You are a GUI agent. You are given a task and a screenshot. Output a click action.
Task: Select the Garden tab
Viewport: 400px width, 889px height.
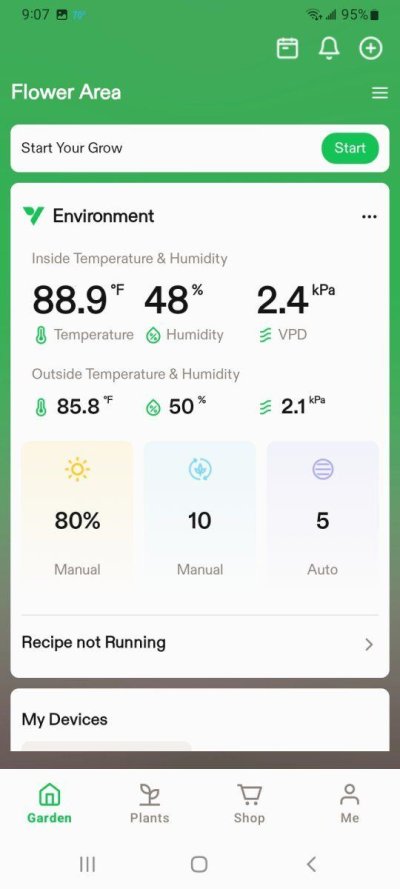(x=49, y=803)
